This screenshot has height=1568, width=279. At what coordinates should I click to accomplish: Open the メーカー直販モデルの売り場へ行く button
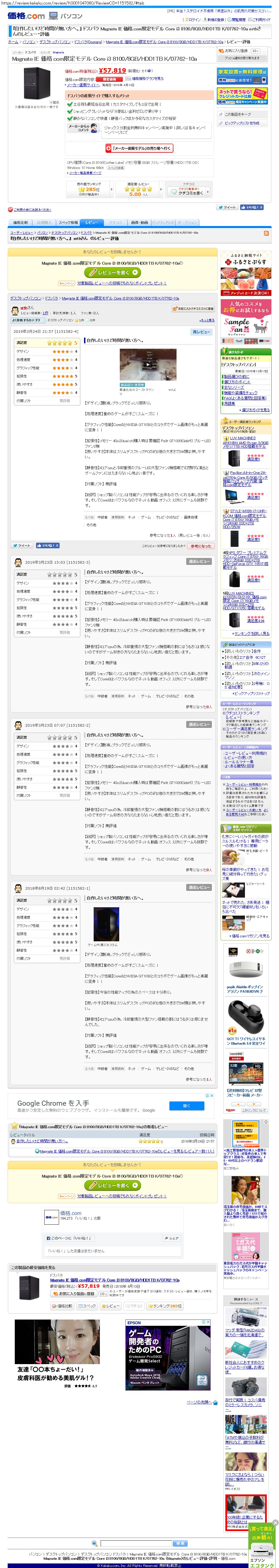click(139, 148)
